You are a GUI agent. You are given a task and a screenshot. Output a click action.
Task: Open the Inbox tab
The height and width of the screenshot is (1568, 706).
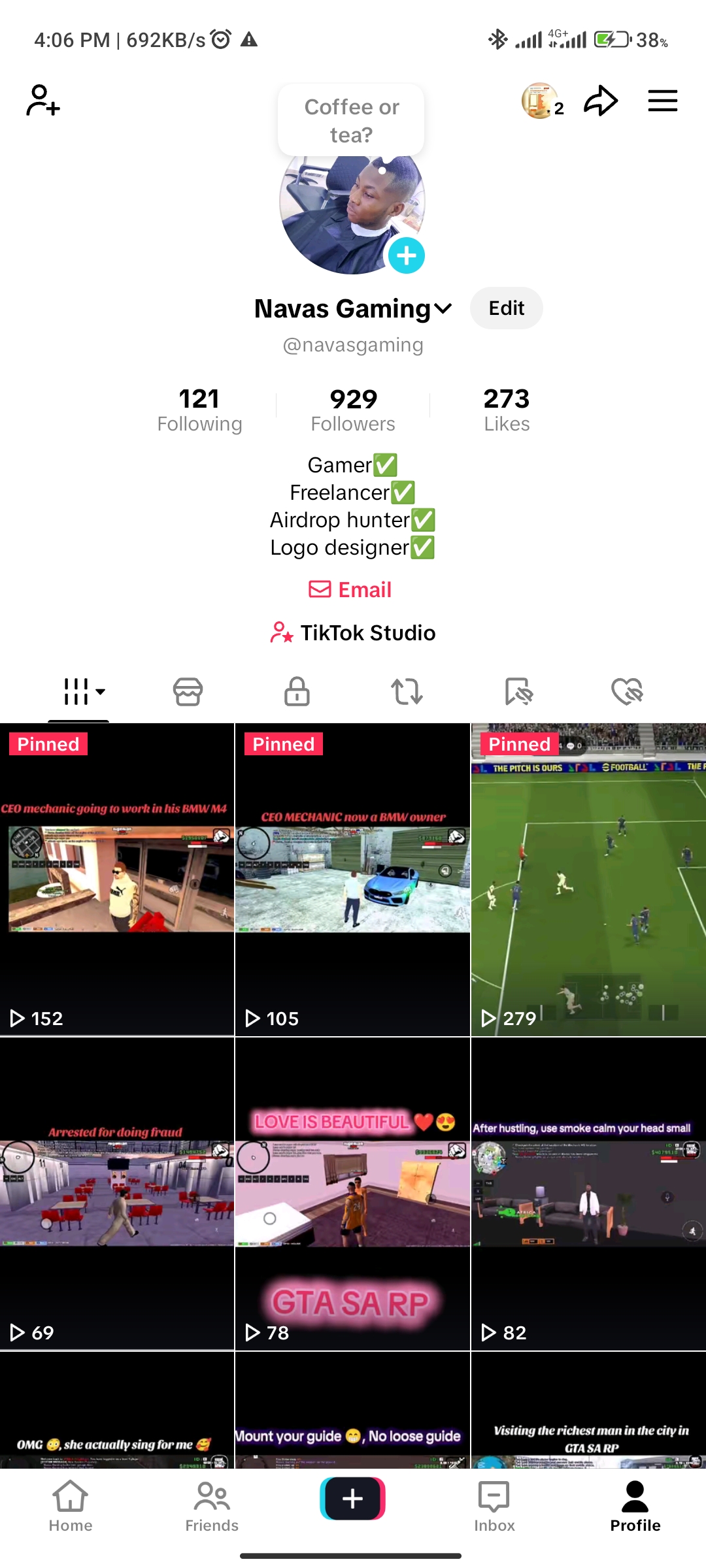tap(494, 1507)
